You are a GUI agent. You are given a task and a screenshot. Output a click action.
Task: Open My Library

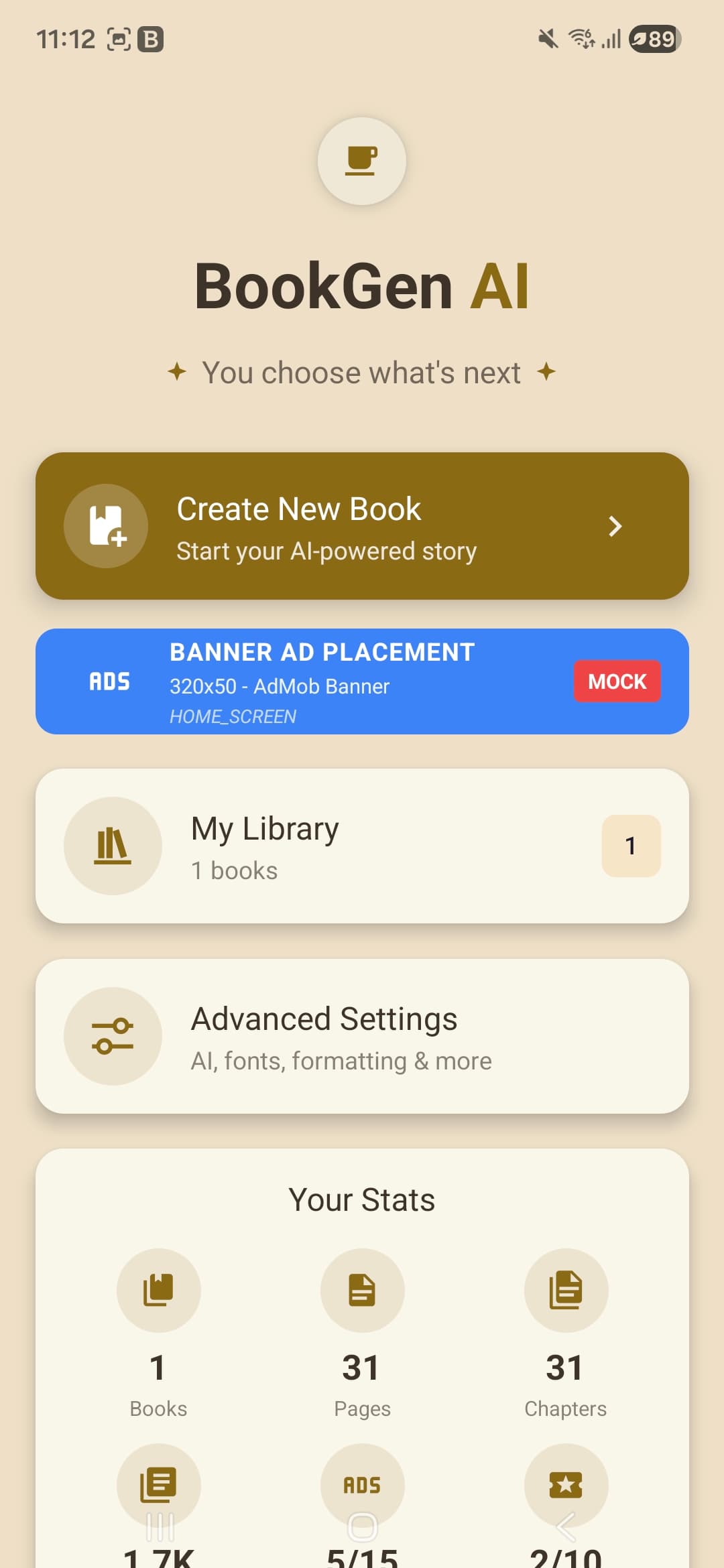(362, 846)
